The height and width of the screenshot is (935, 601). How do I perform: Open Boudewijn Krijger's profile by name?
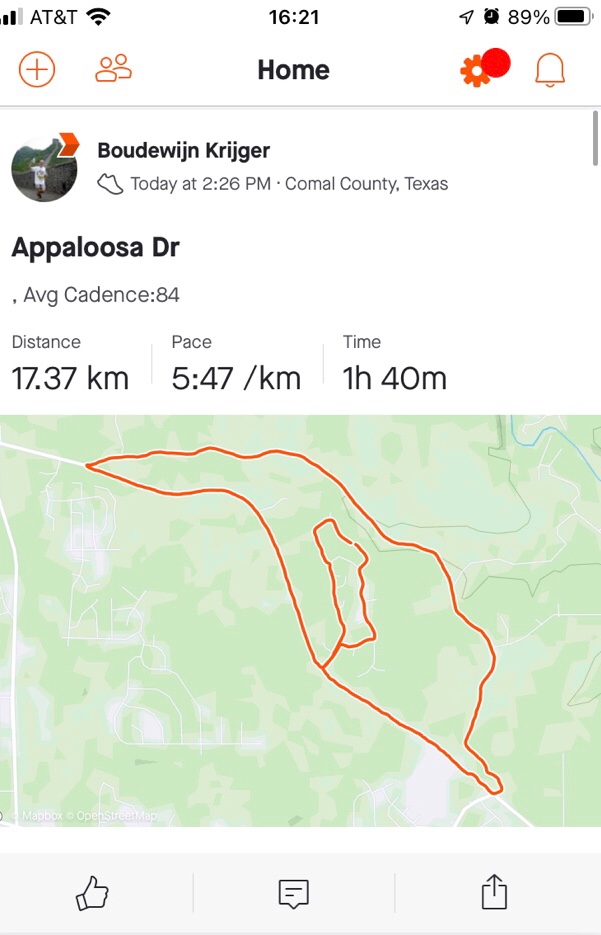coord(184,151)
